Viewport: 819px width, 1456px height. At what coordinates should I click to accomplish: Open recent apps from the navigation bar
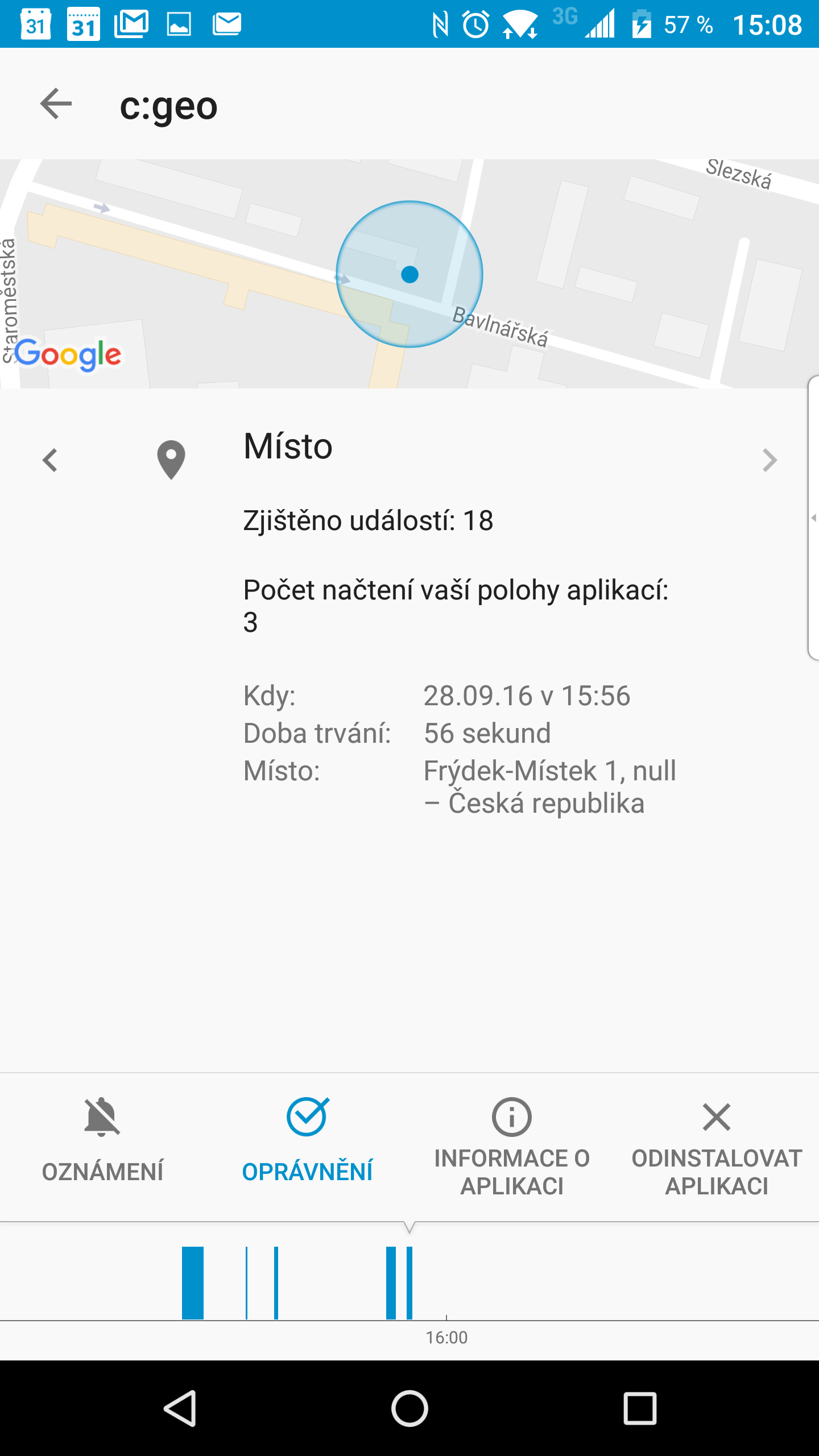pos(640,1409)
